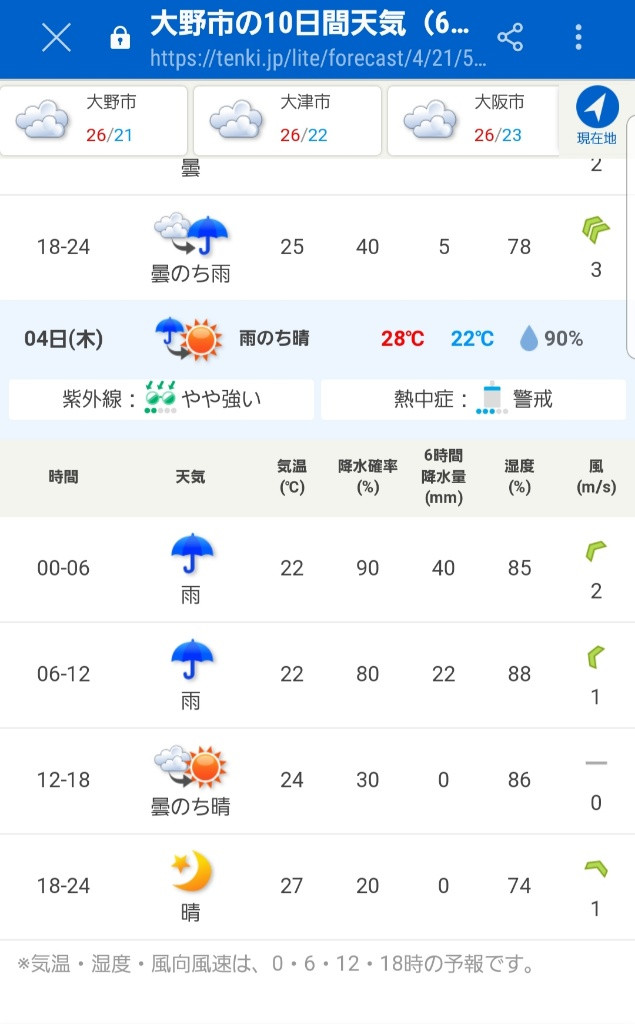View site security lock info
This screenshot has height=1024, width=635.
120,38
